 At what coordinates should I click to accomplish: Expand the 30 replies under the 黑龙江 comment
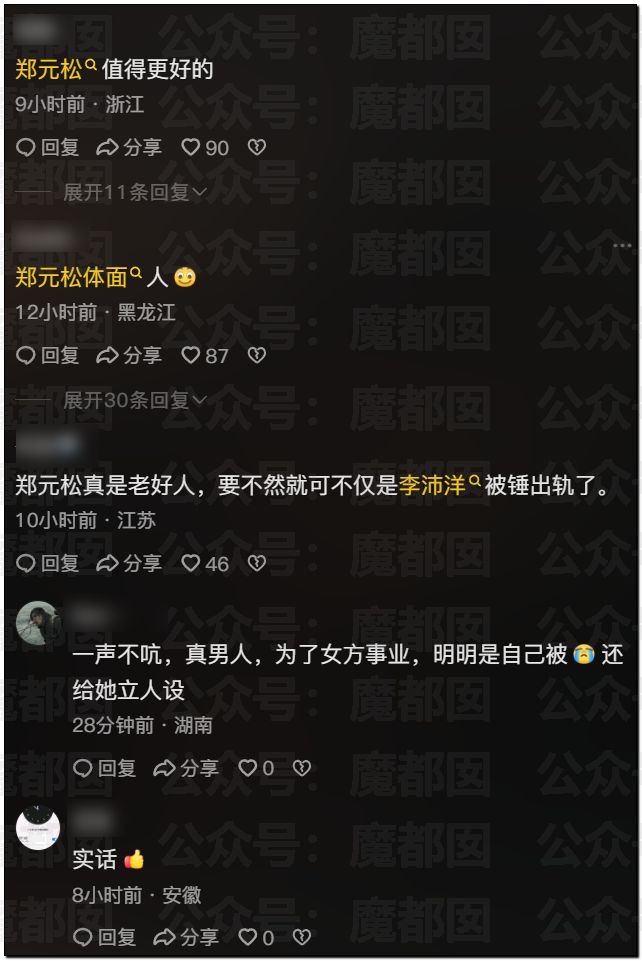[x=134, y=400]
